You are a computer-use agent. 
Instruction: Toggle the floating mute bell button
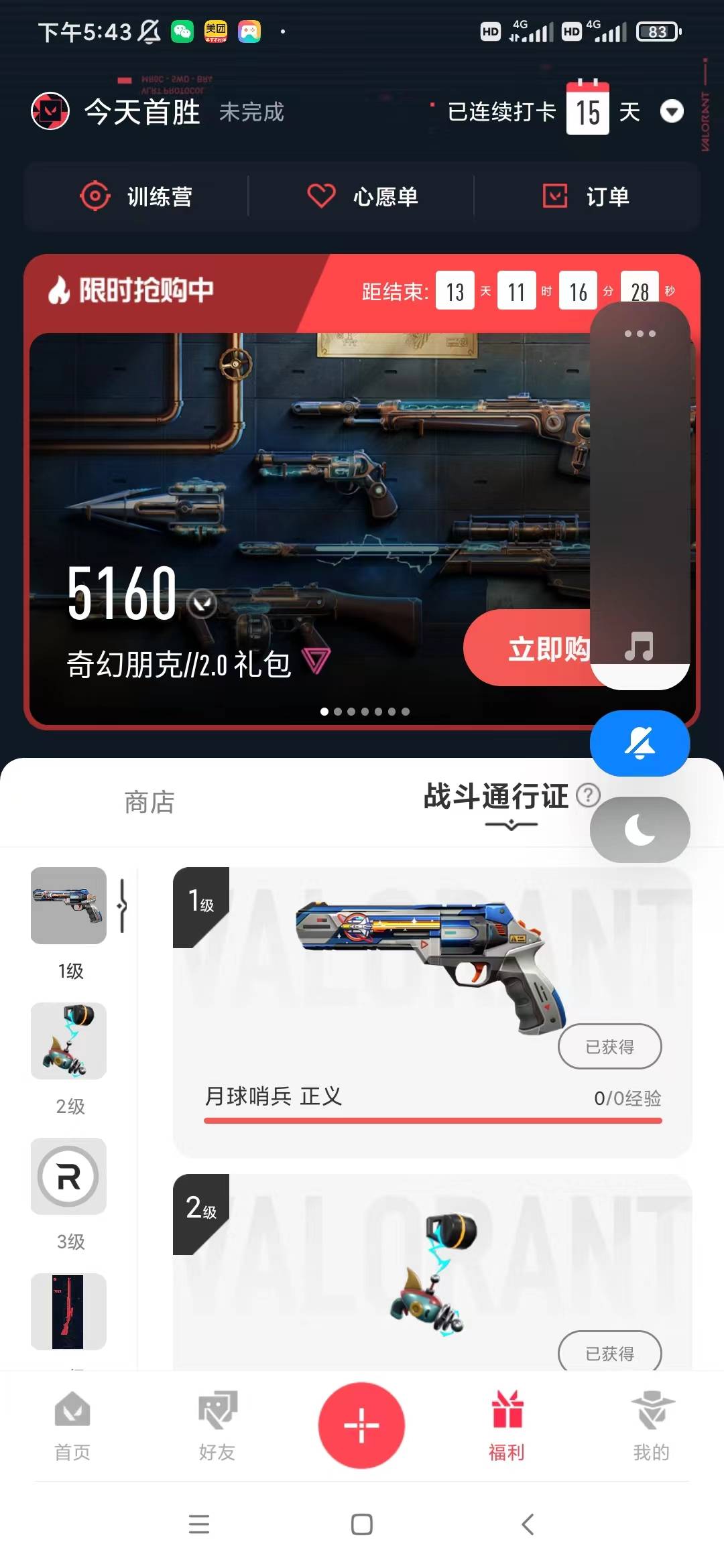(x=640, y=743)
